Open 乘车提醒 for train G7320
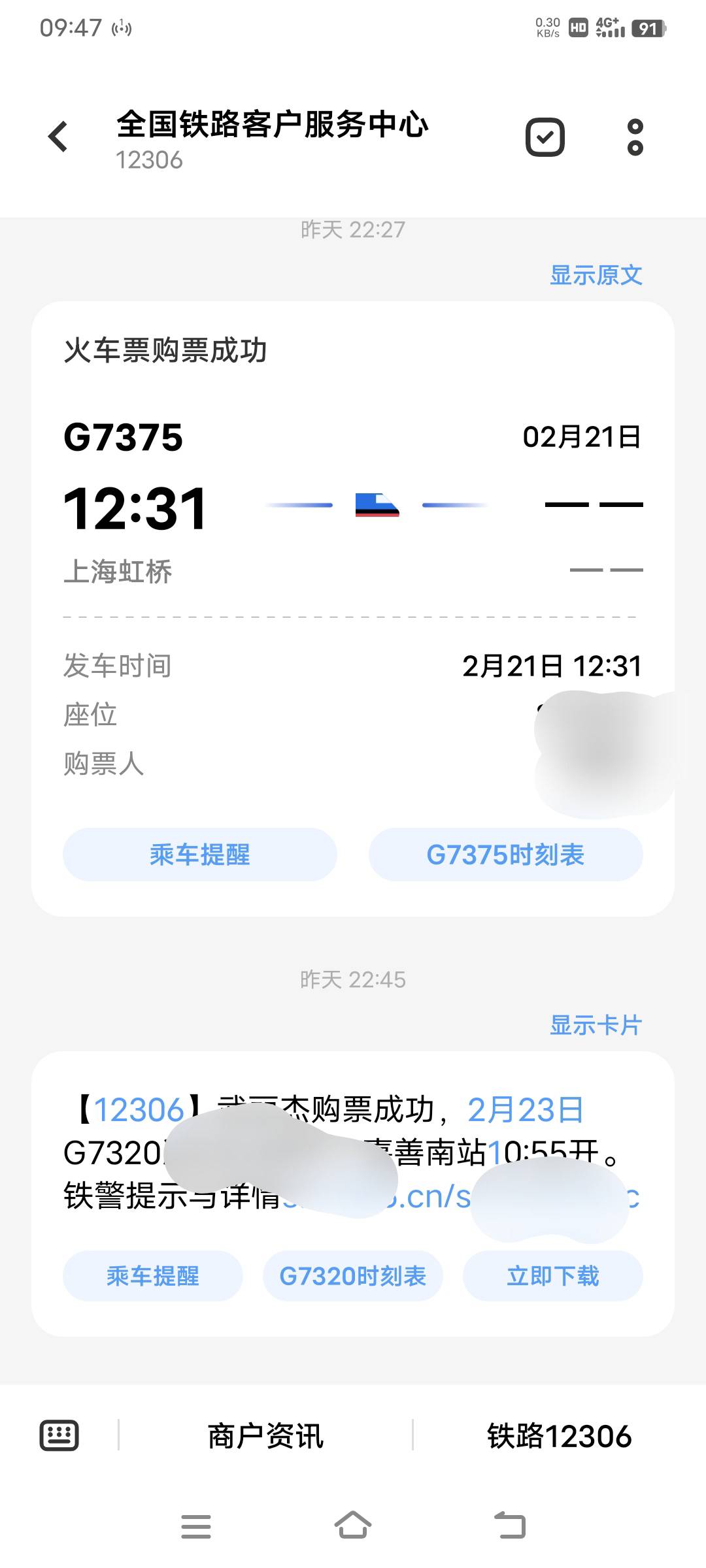The image size is (706, 1568). 152,1276
